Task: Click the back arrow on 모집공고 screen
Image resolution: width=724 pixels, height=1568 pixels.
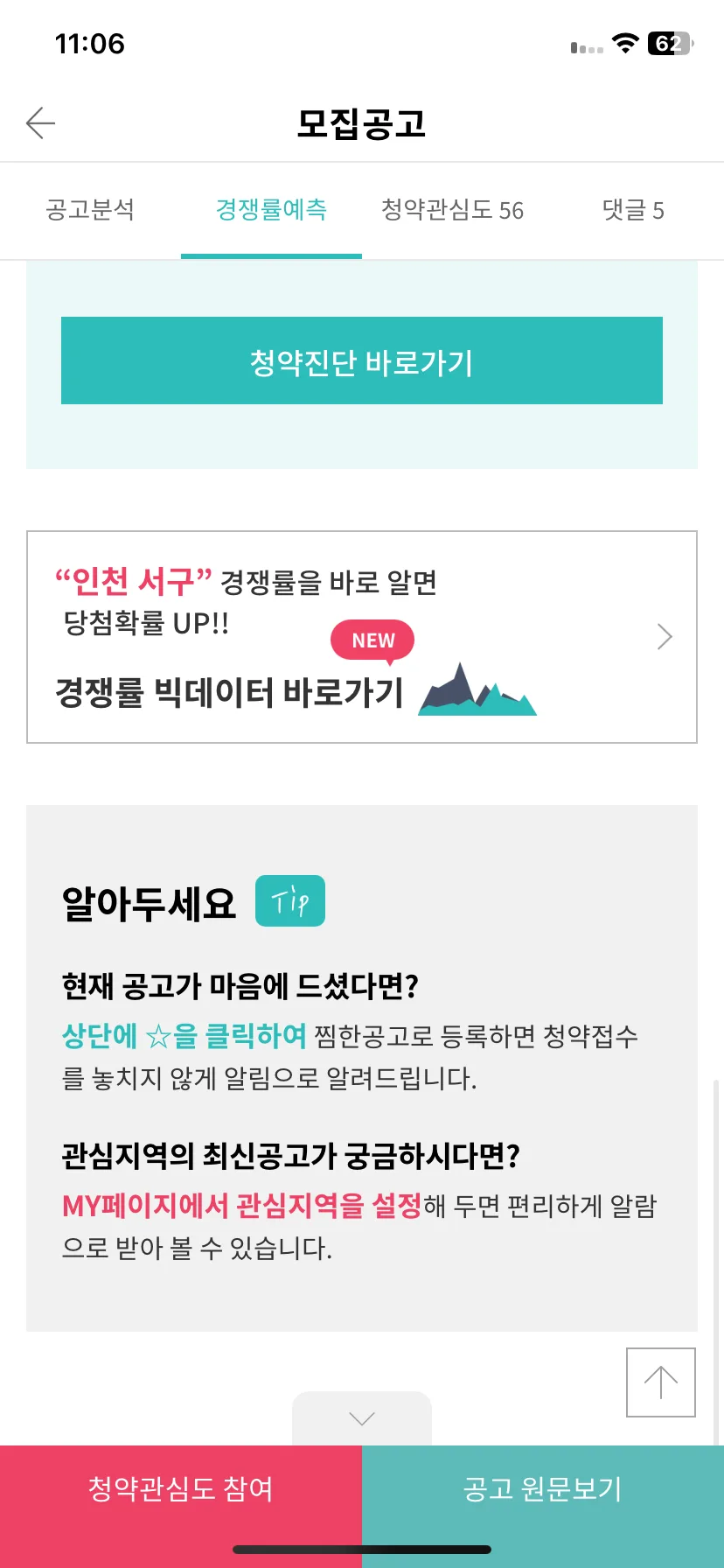Action: [x=39, y=122]
